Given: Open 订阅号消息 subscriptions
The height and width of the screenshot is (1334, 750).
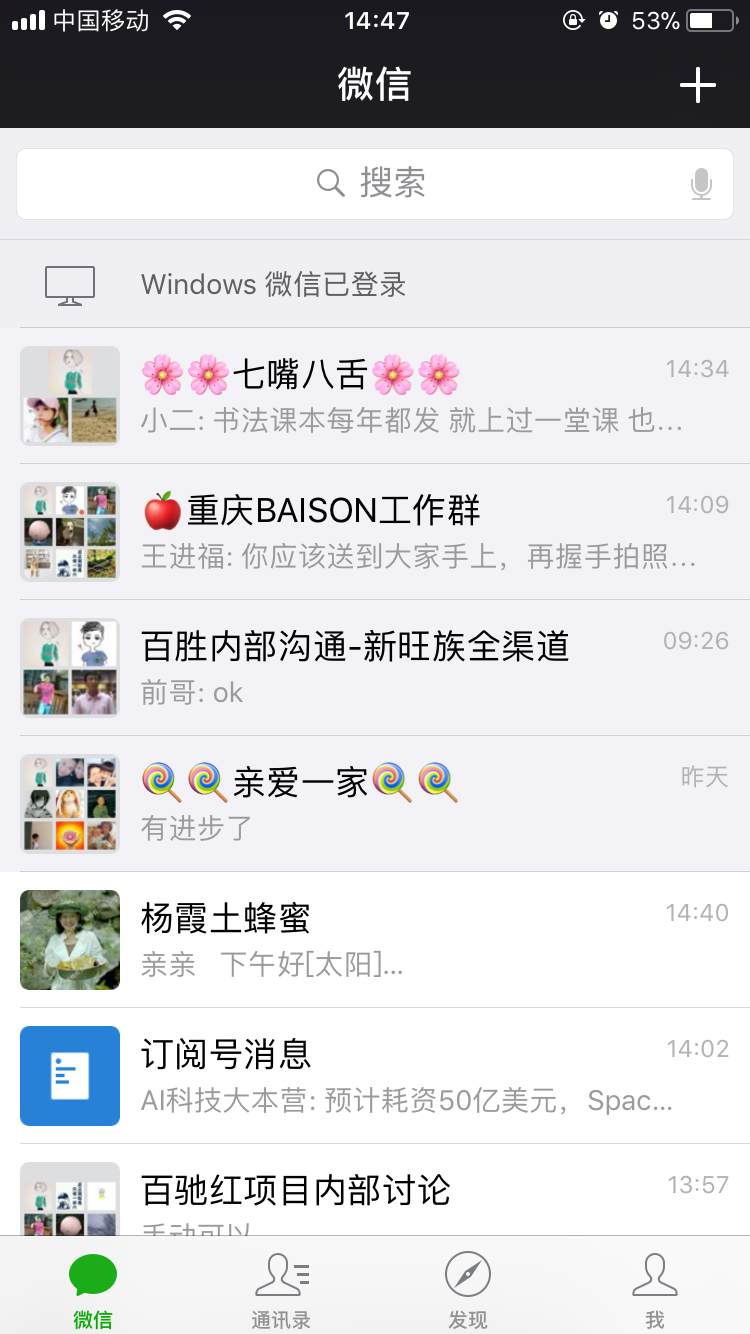Looking at the screenshot, I should [375, 1076].
